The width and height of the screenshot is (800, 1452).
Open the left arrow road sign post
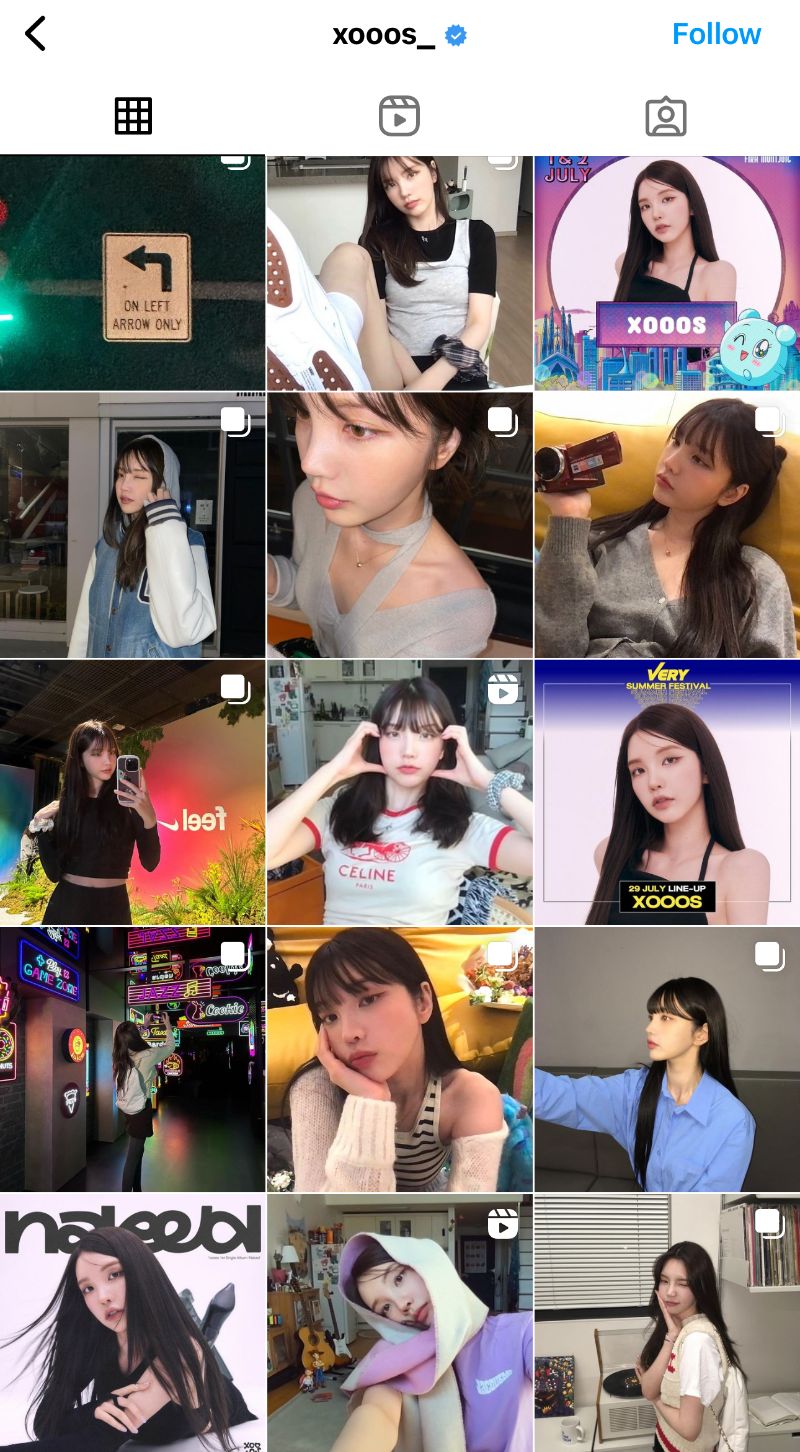(132, 273)
